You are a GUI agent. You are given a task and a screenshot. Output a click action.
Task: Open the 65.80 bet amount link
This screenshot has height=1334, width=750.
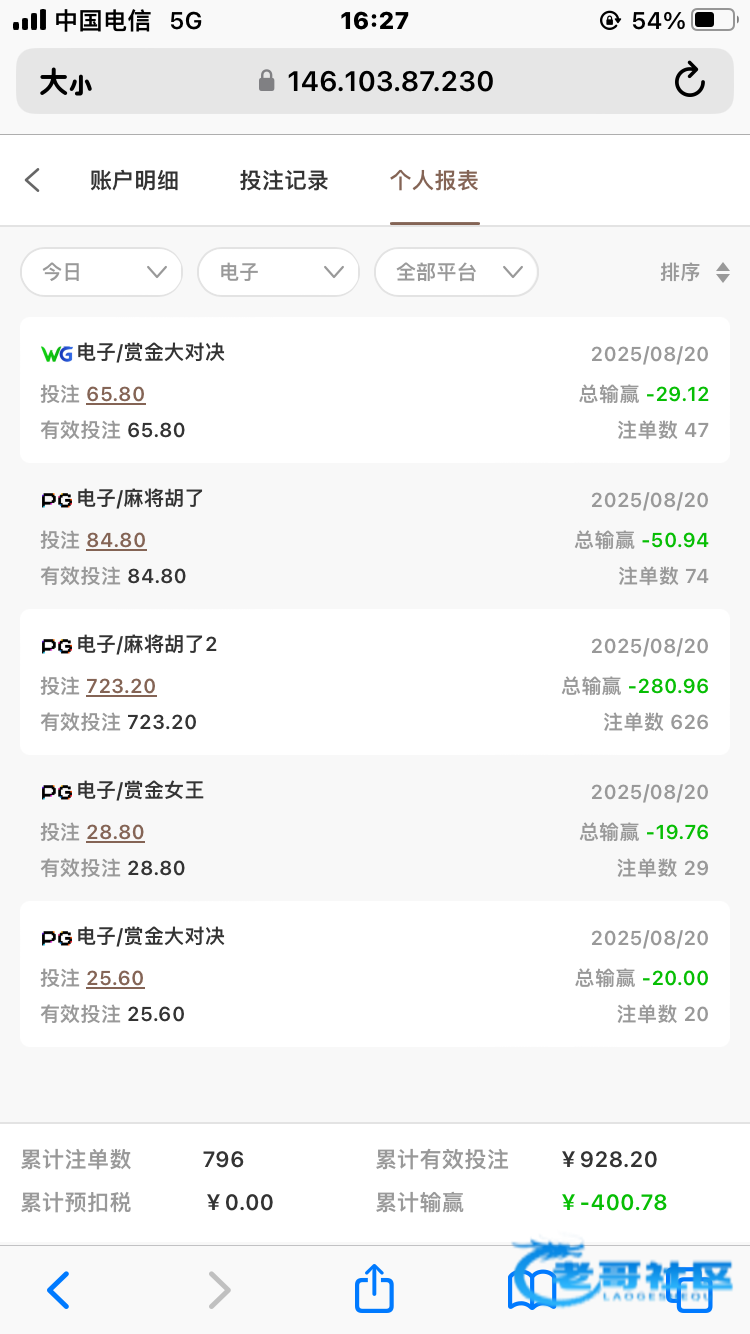click(x=116, y=394)
